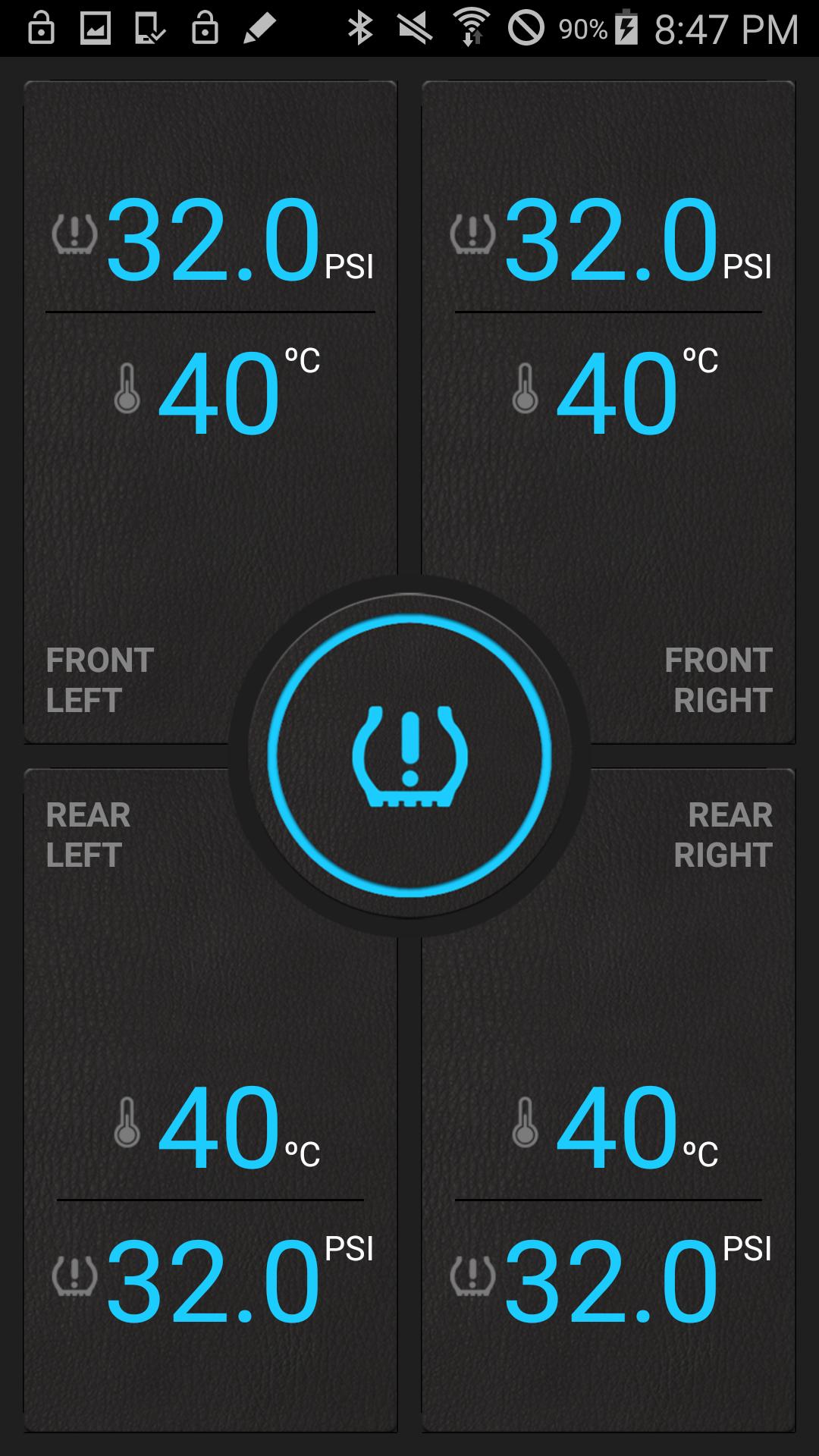The image size is (819, 1456).
Task: Tap the thermometer icon on the Front Right tile
Action: (x=526, y=388)
